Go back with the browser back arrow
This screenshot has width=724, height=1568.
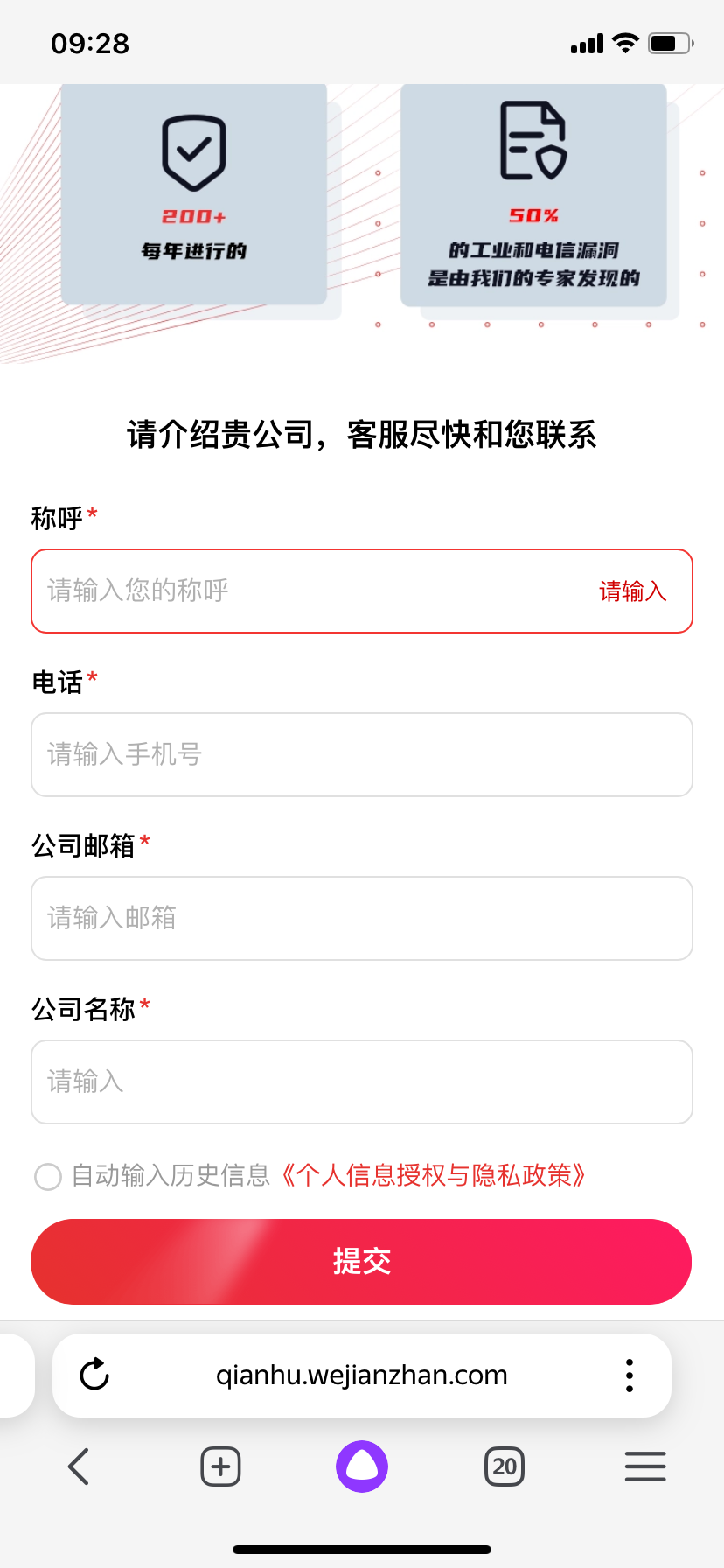click(79, 1466)
